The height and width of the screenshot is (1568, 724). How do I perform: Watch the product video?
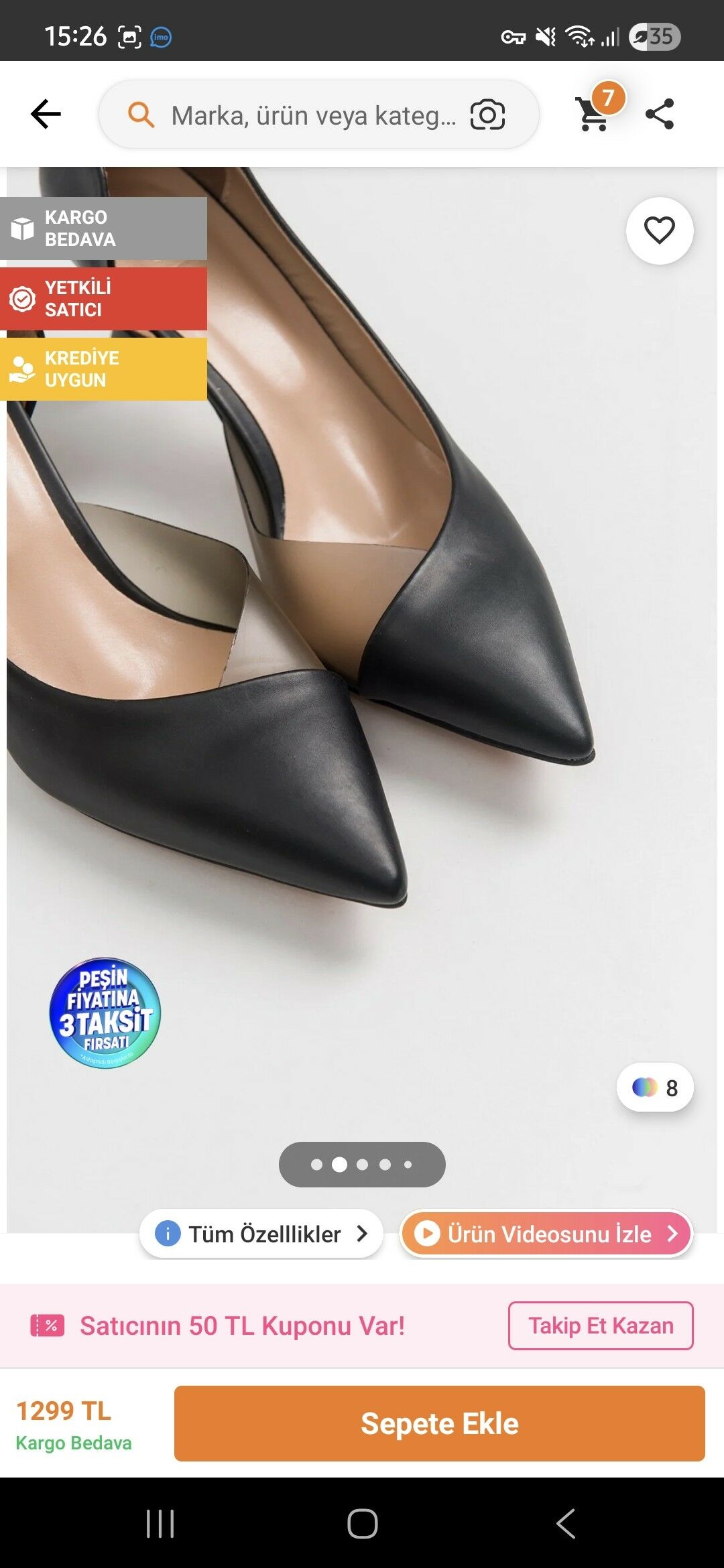pyautogui.click(x=546, y=1234)
